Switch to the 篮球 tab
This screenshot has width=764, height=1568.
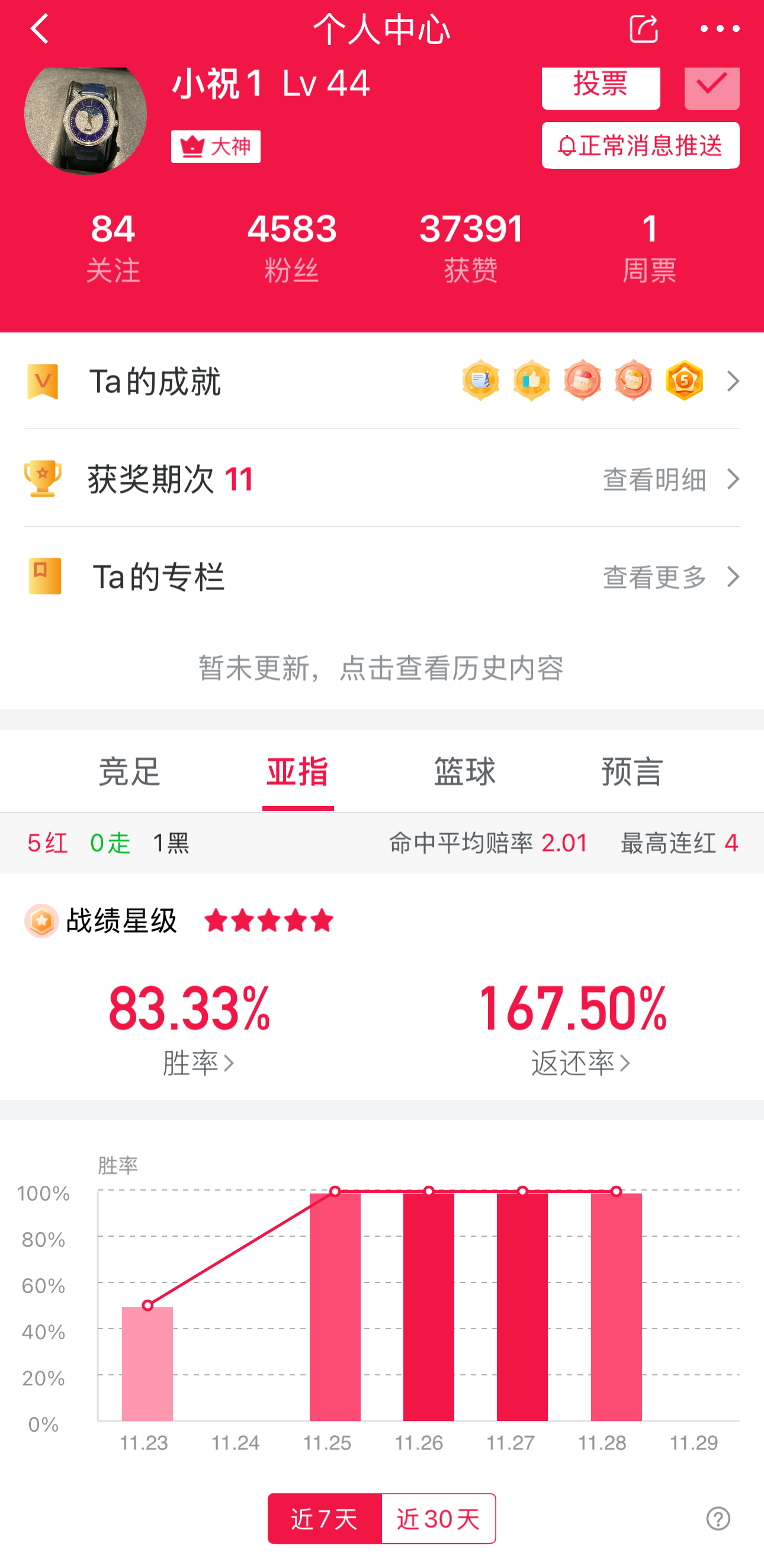pyautogui.click(x=465, y=772)
